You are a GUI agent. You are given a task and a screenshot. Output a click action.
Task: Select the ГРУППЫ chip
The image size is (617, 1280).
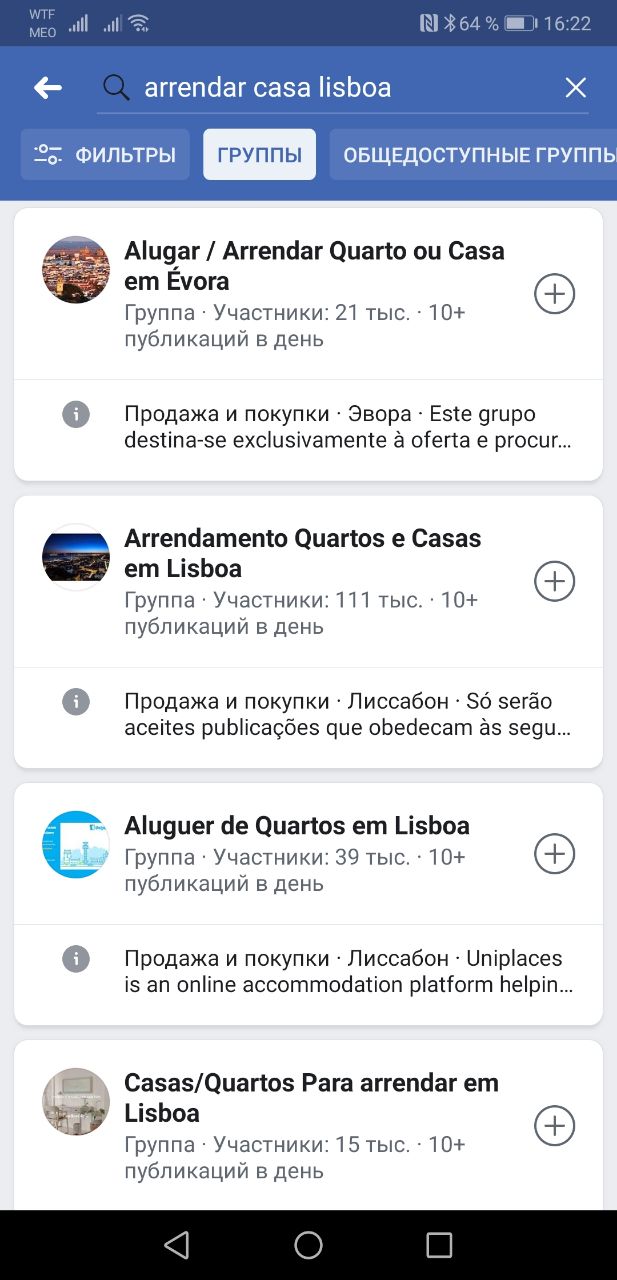259,155
